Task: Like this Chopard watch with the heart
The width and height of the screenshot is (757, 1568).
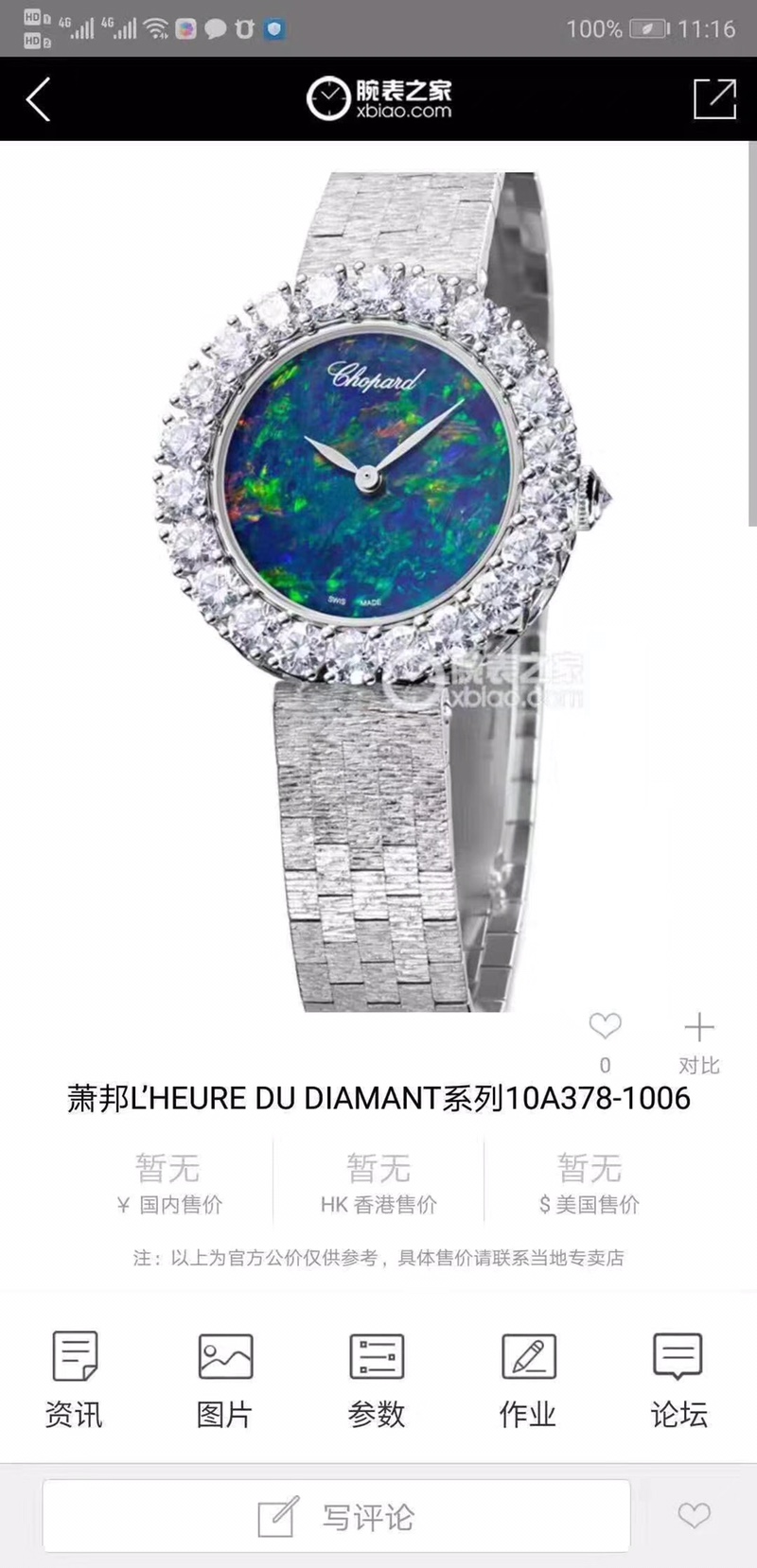Action: (605, 1026)
